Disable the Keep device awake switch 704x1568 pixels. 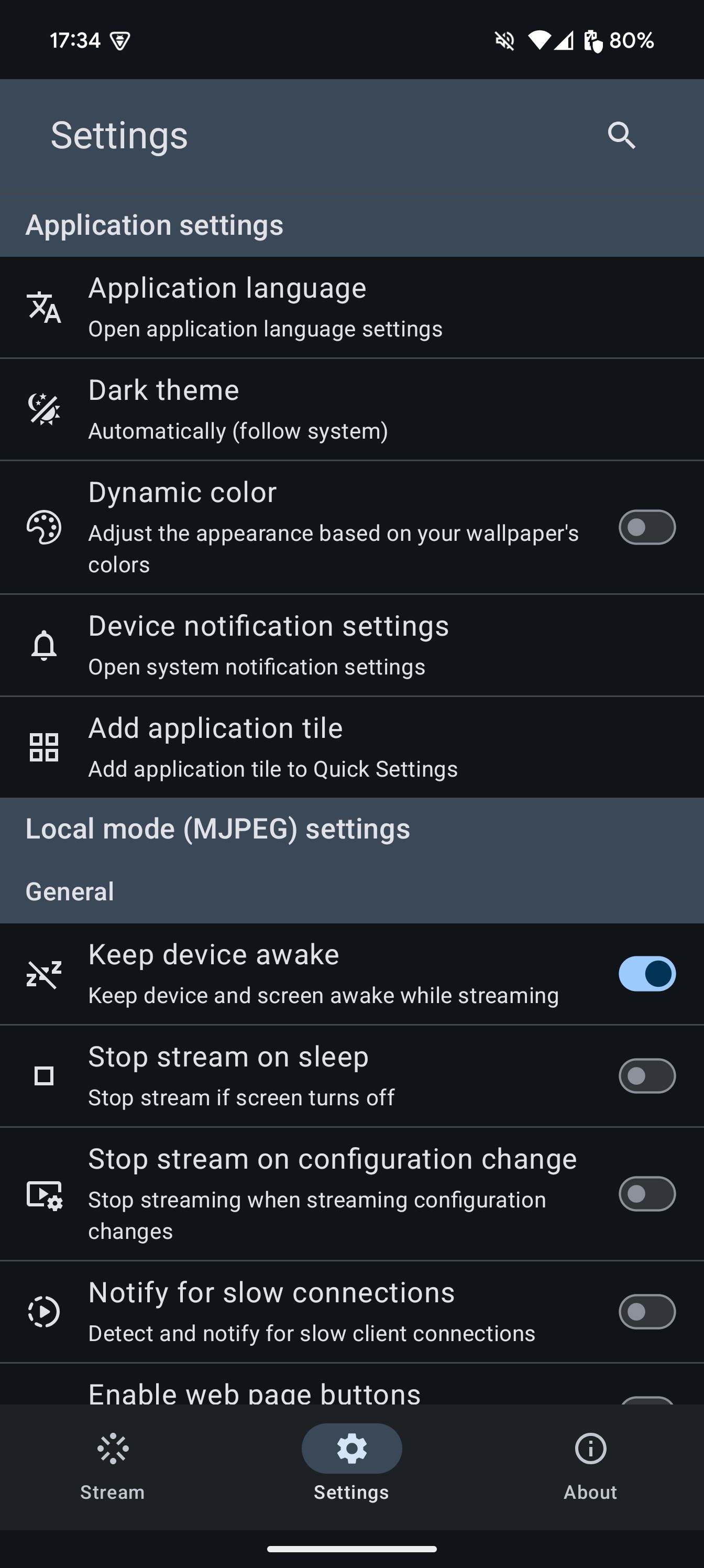click(x=647, y=973)
